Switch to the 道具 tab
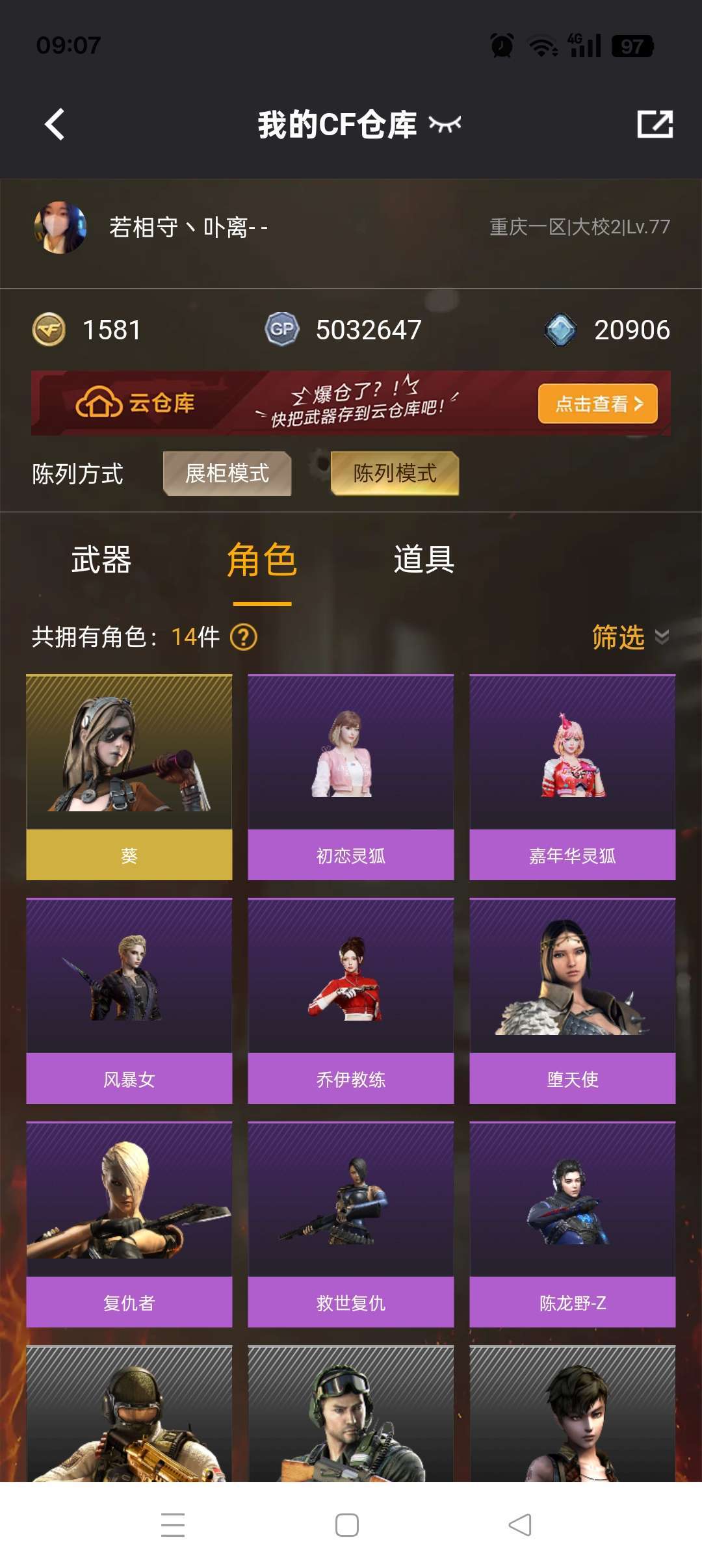 click(424, 560)
